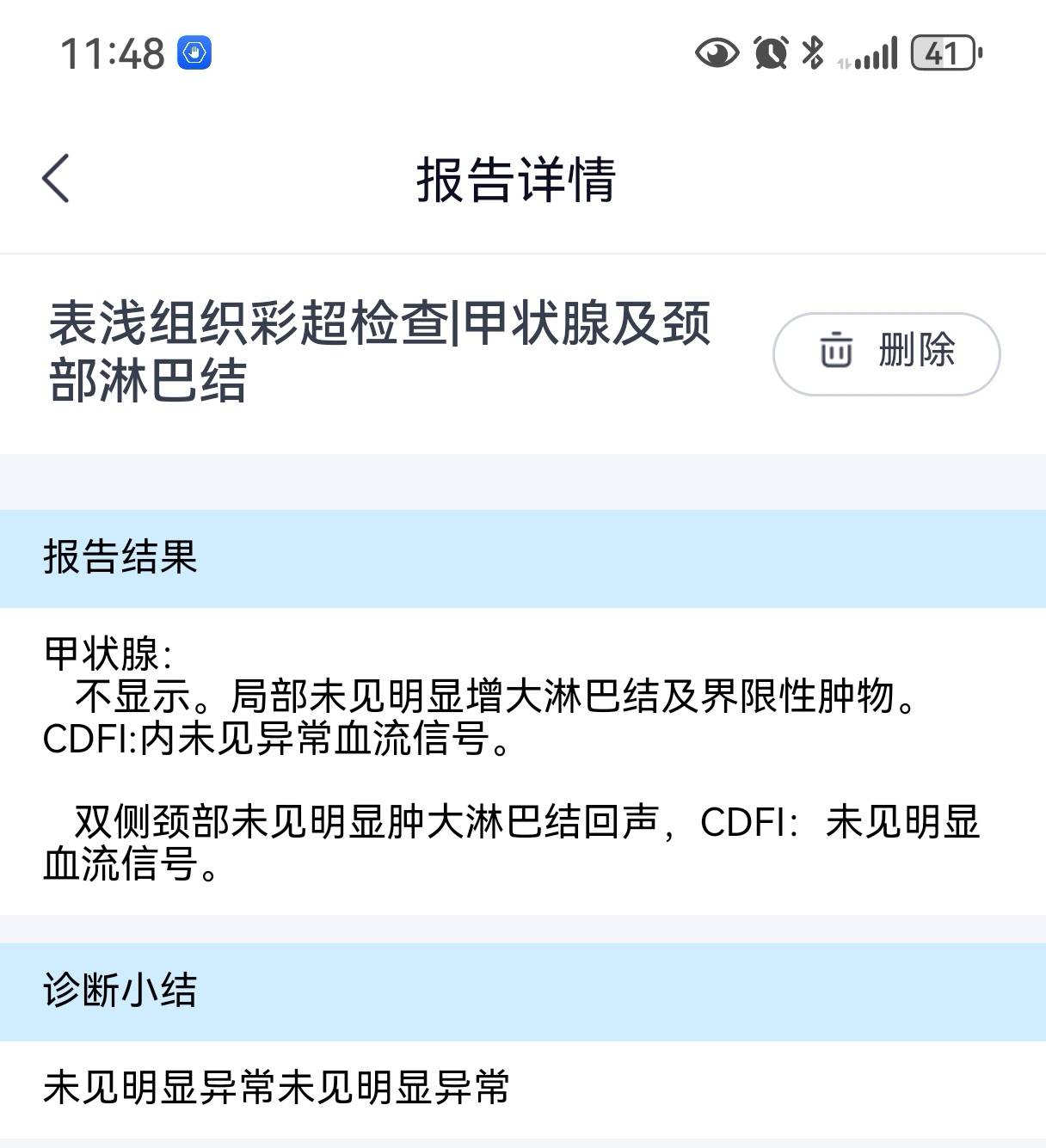
Task: Tap the clock showing 11:48
Action: pyautogui.click(x=112, y=53)
